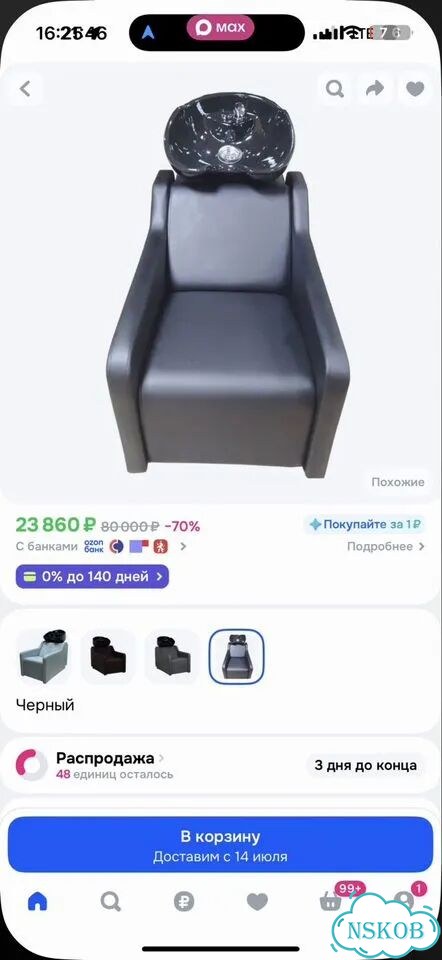442x960 pixels.
Task: Open the Покупайте за 1₽ offer
Action: pyautogui.click(x=365, y=525)
